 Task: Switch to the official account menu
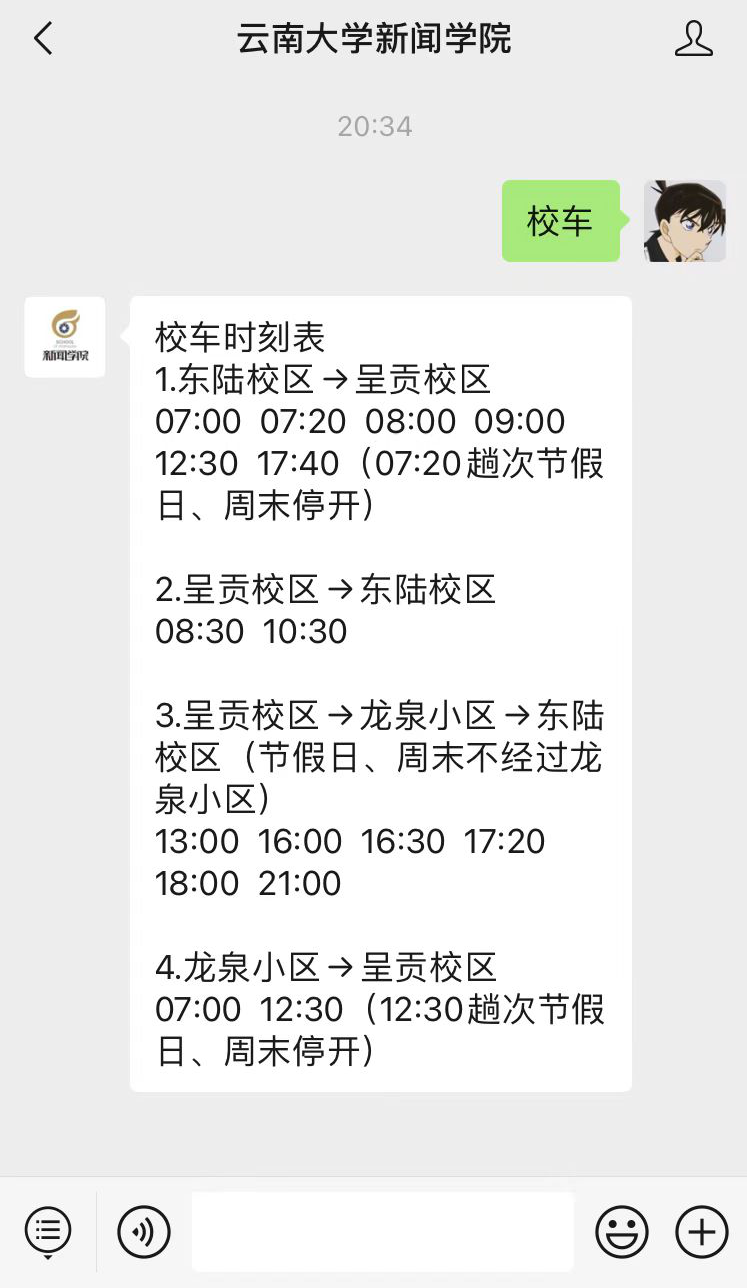(x=48, y=1231)
